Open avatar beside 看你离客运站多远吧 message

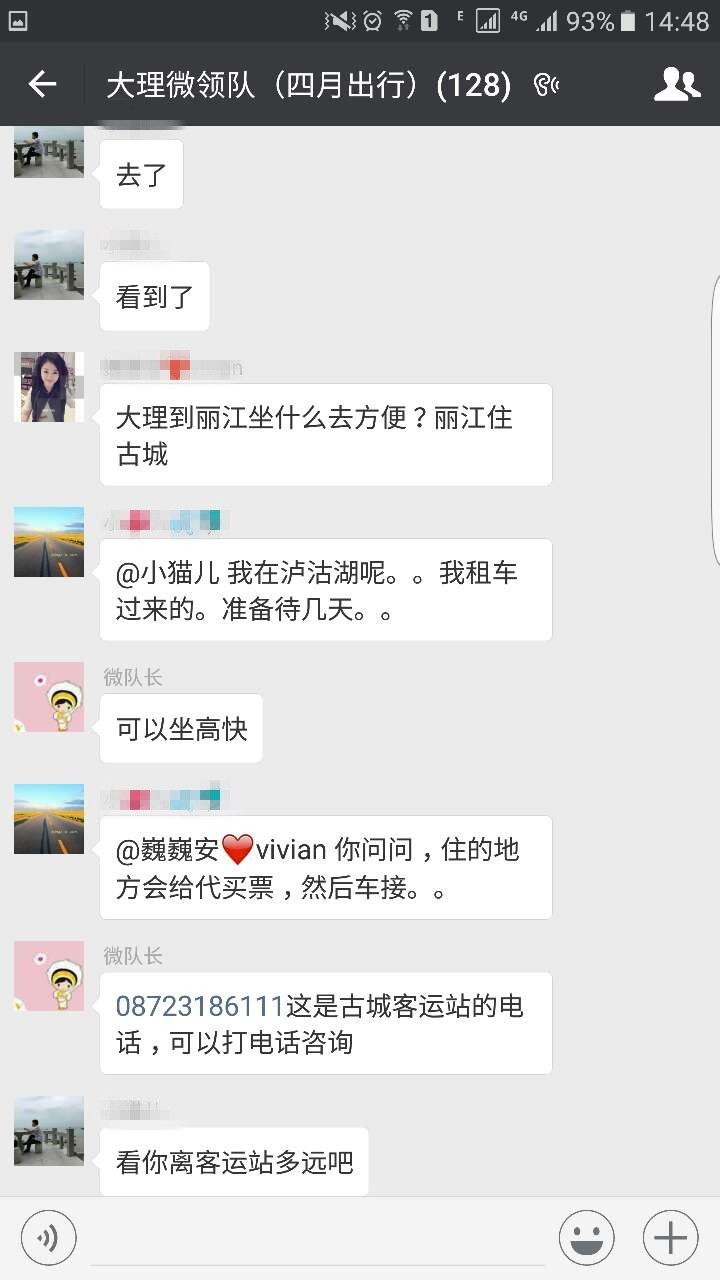[x=49, y=1130]
